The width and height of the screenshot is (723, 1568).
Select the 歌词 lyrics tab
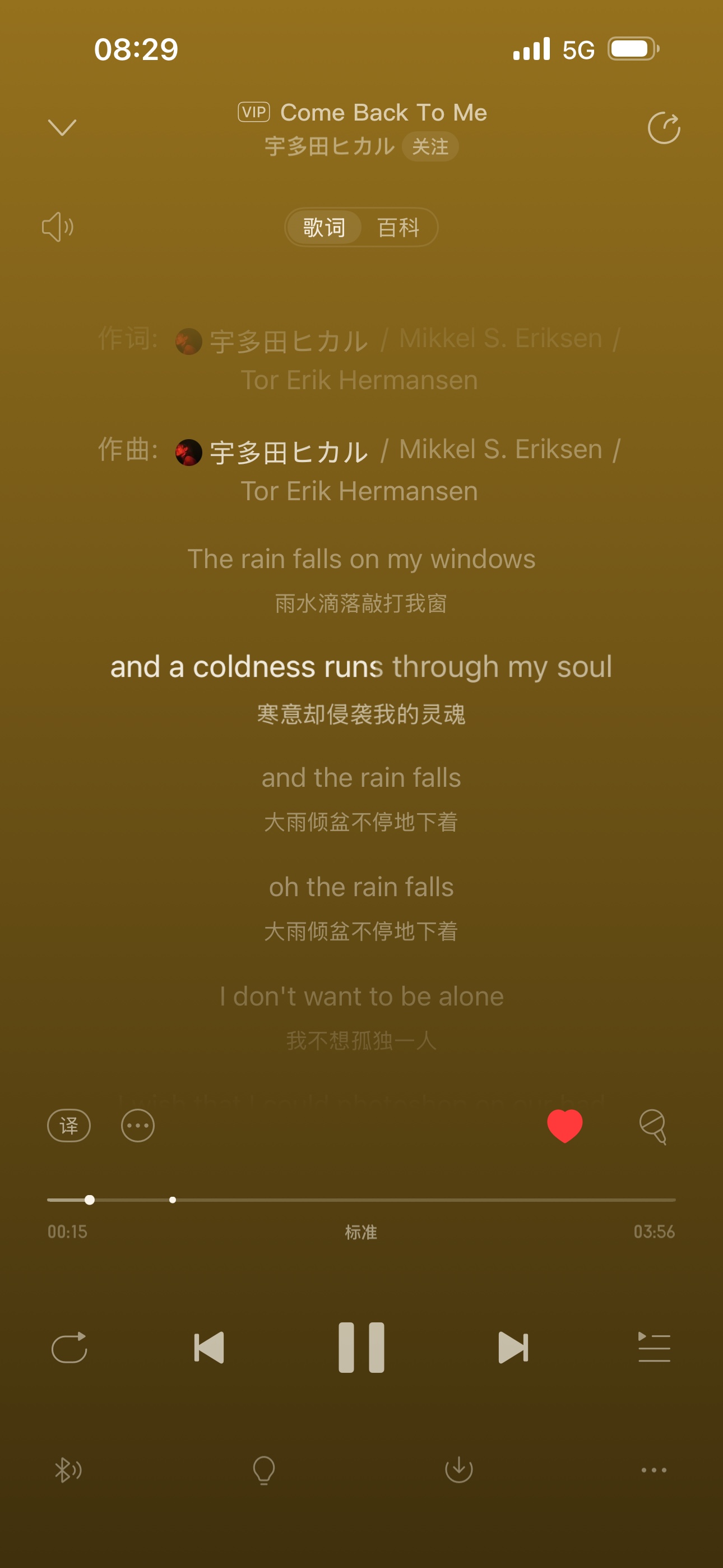(325, 228)
